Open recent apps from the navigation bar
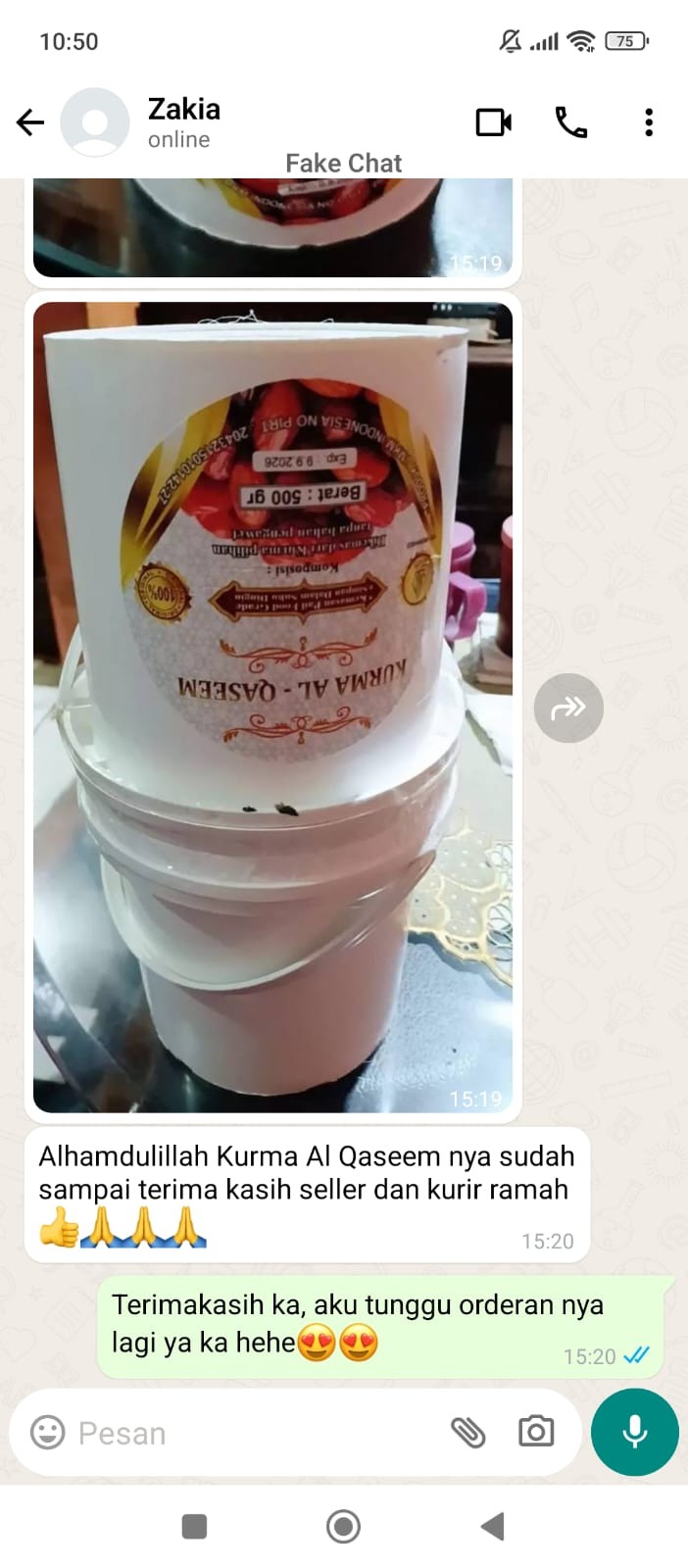The width and height of the screenshot is (688, 1568). pyautogui.click(x=195, y=1526)
